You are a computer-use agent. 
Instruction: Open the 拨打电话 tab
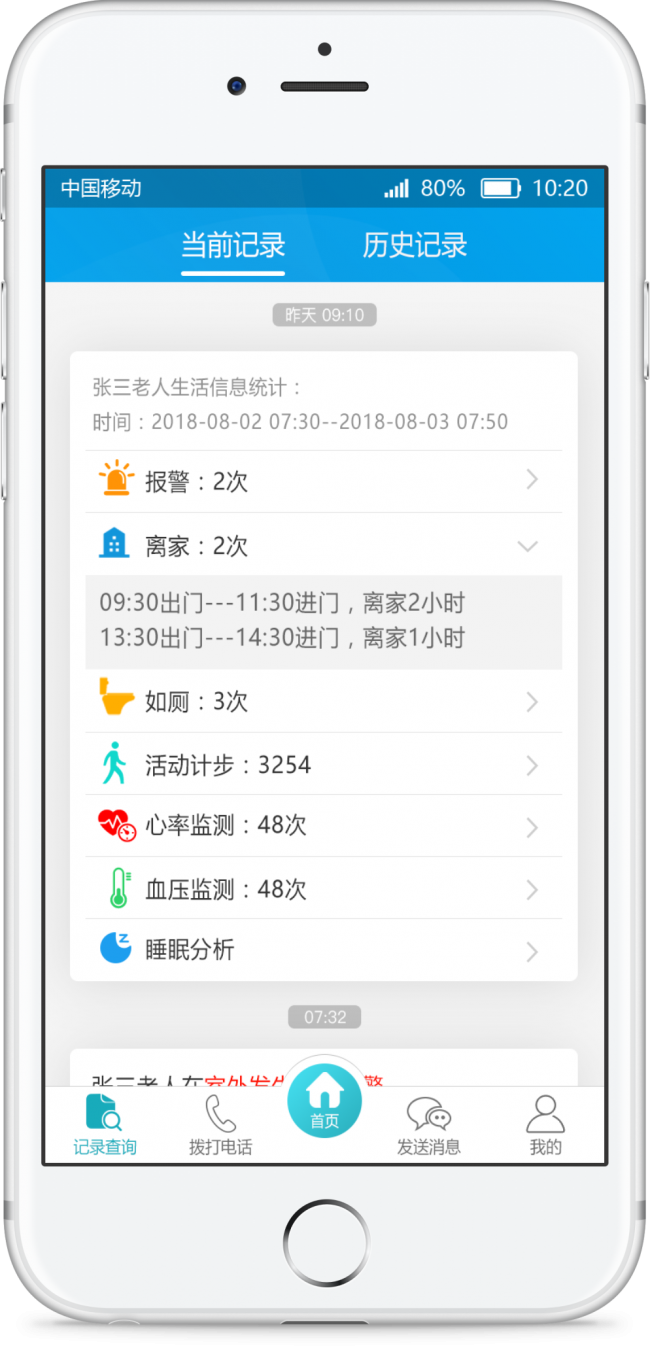[220, 1125]
